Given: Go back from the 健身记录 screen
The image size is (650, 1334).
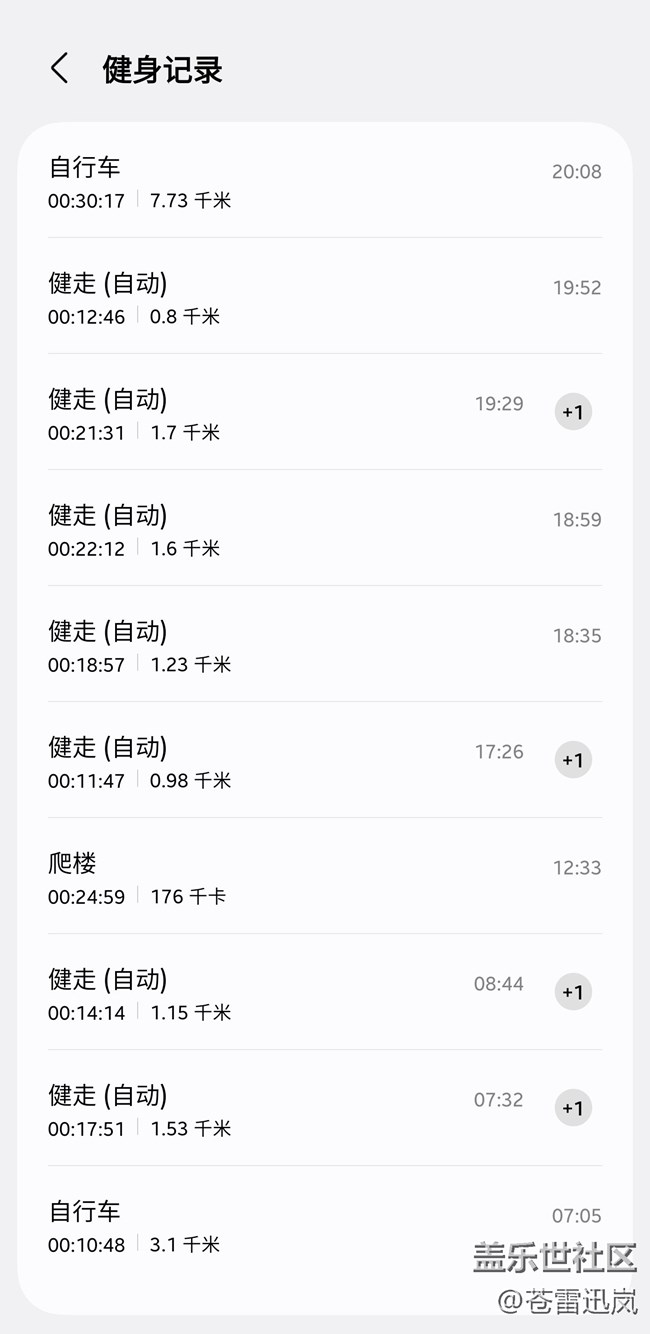Looking at the screenshot, I should click(60, 69).
